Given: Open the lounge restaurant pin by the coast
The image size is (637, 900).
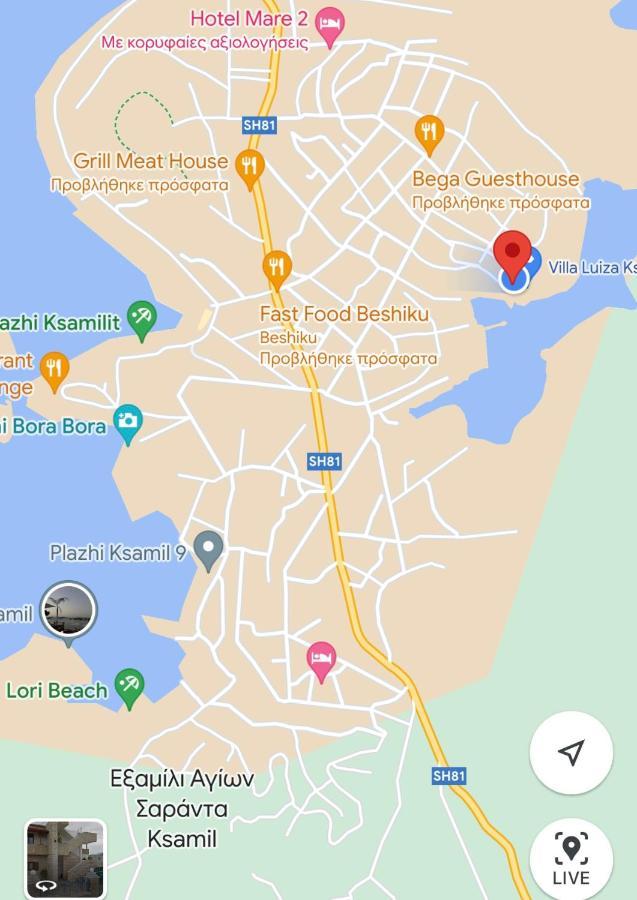Looking at the screenshot, I should (x=54, y=367).
